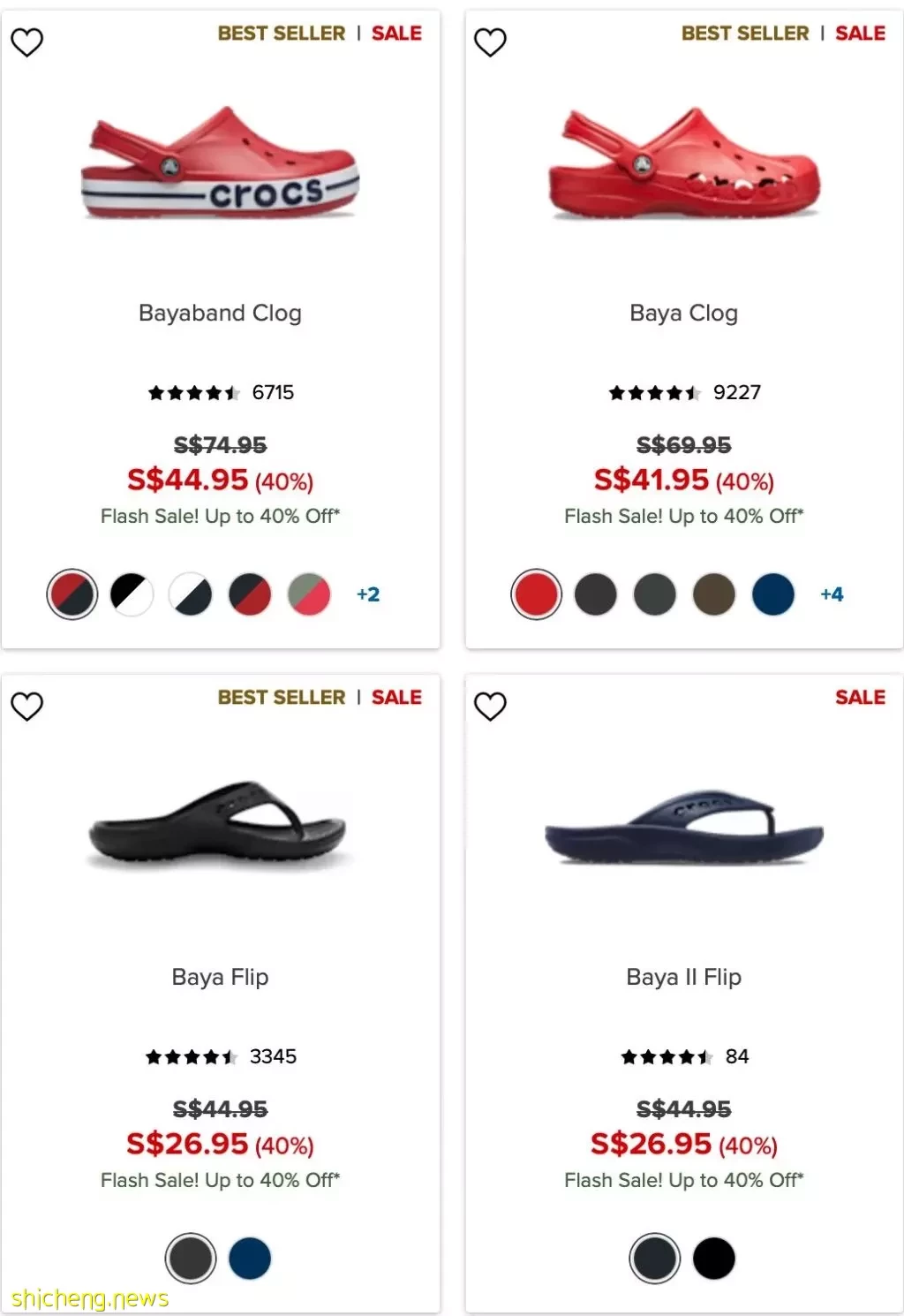Image resolution: width=904 pixels, height=1316 pixels.
Task: Open the Baya II Flip product title
Action: (x=683, y=978)
